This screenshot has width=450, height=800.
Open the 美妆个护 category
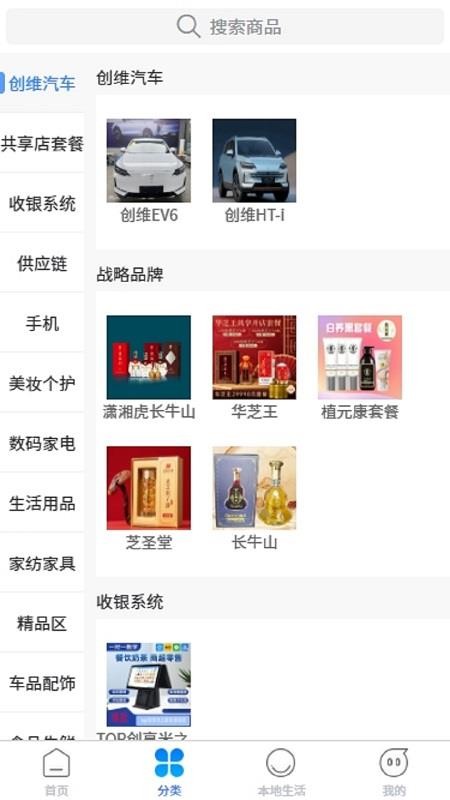pyautogui.click(x=42, y=383)
